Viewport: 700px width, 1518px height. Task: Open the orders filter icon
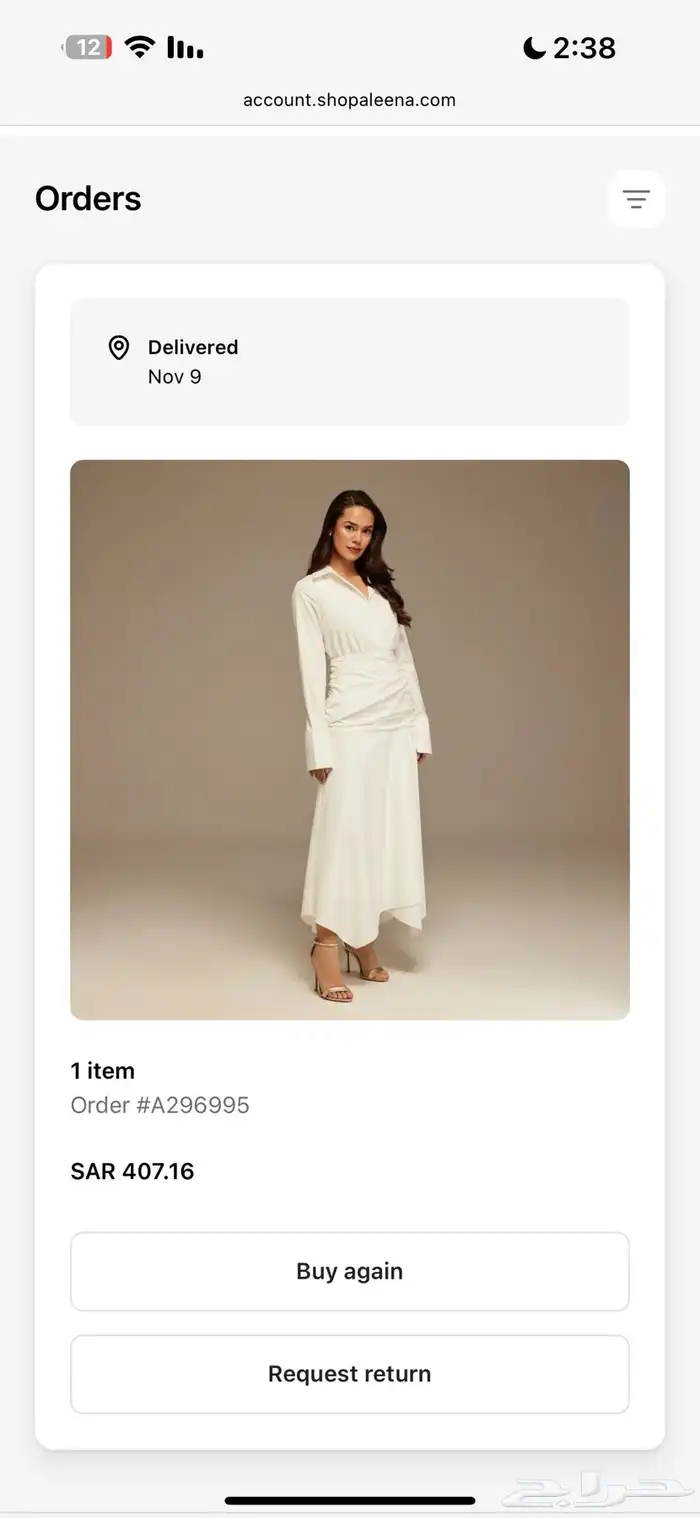click(636, 199)
